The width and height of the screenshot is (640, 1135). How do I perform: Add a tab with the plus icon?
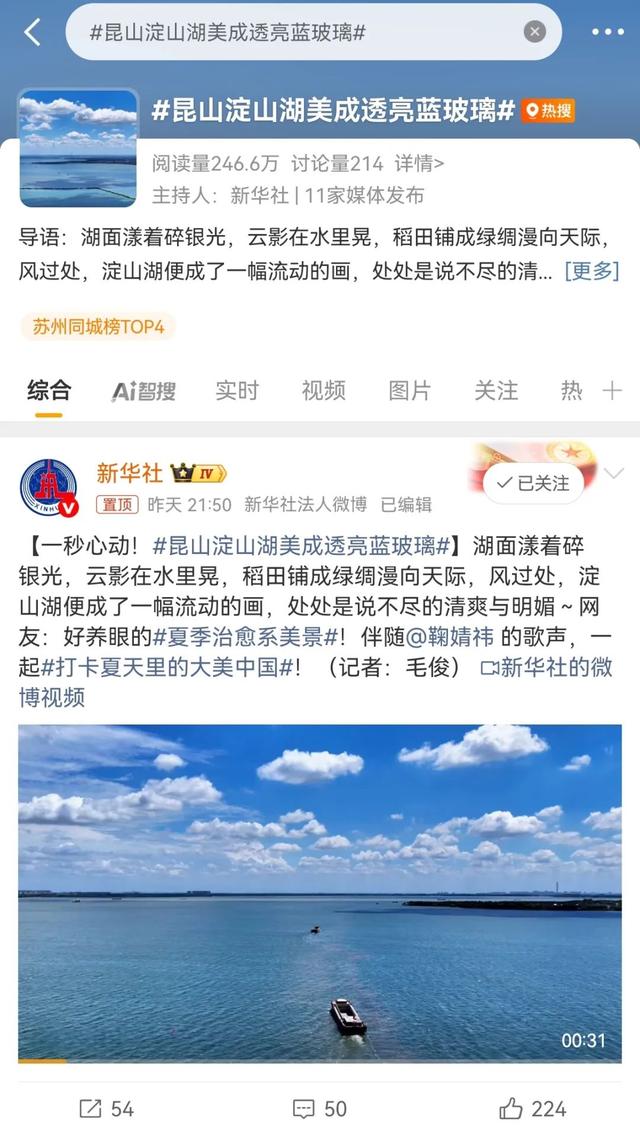(612, 390)
